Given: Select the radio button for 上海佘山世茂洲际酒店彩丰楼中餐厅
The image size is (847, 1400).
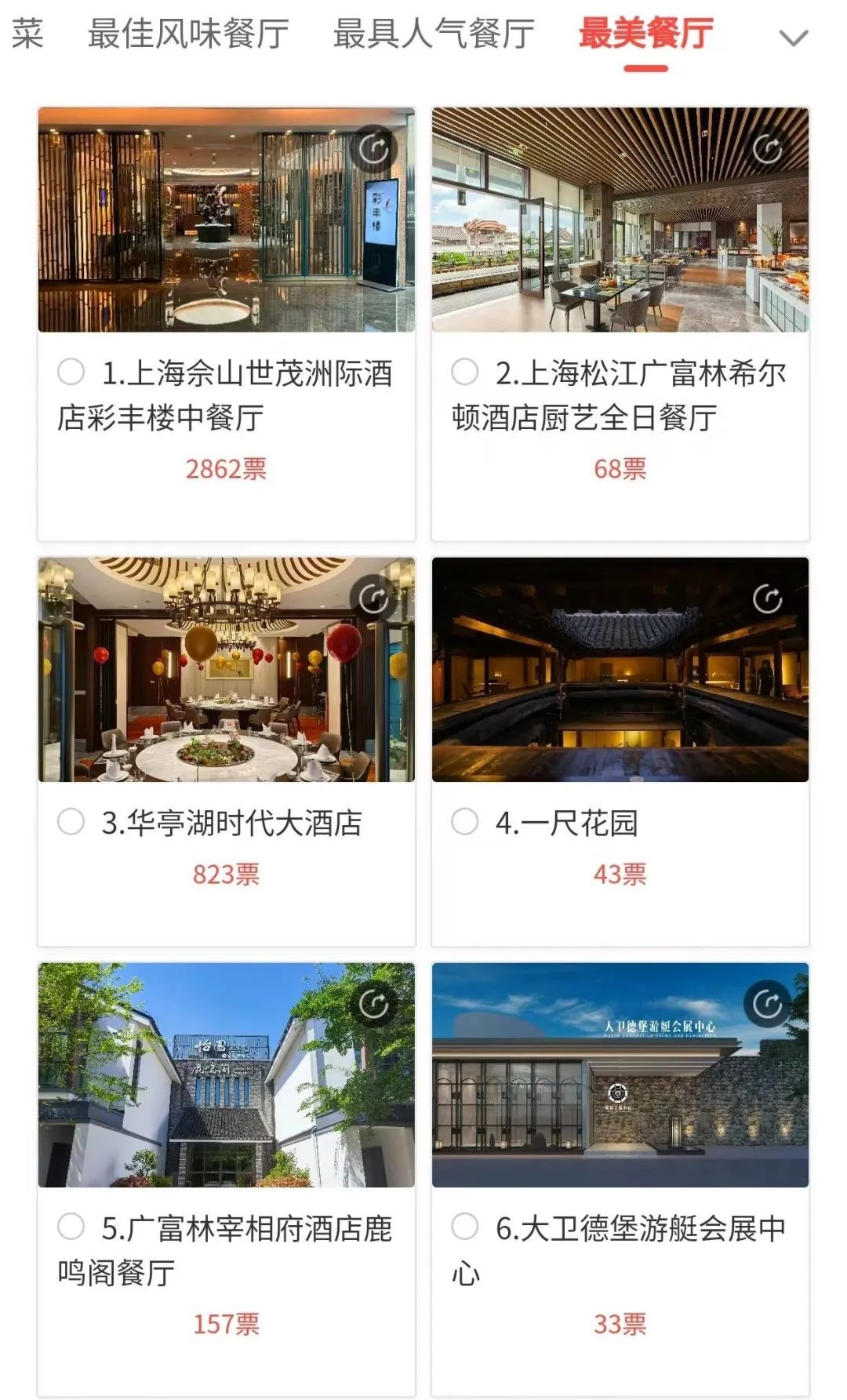Looking at the screenshot, I should tap(71, 372).
